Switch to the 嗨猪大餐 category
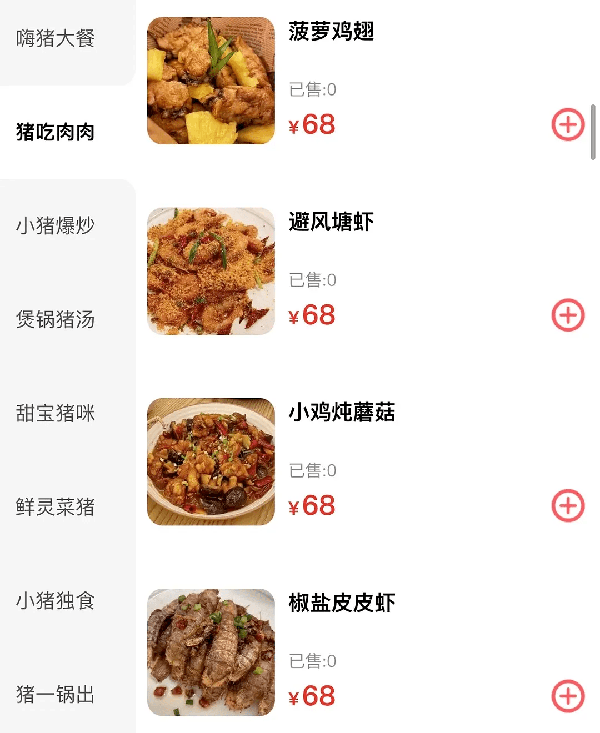Image resolution: width=600 pixels, height=733 pixels. click(x=56, y=39)
